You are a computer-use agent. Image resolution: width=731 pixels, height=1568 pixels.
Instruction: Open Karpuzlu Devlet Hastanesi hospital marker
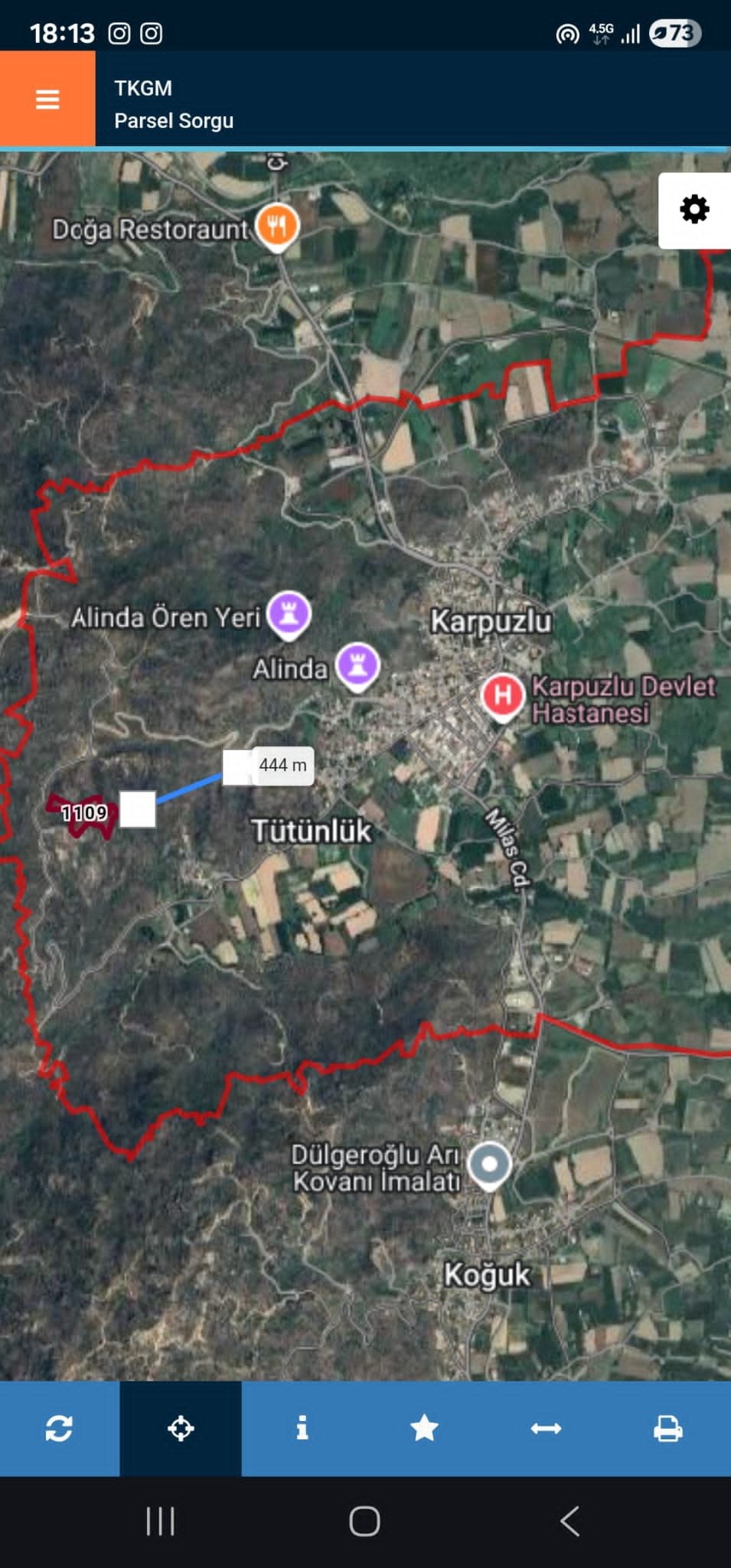pos(502,695)
